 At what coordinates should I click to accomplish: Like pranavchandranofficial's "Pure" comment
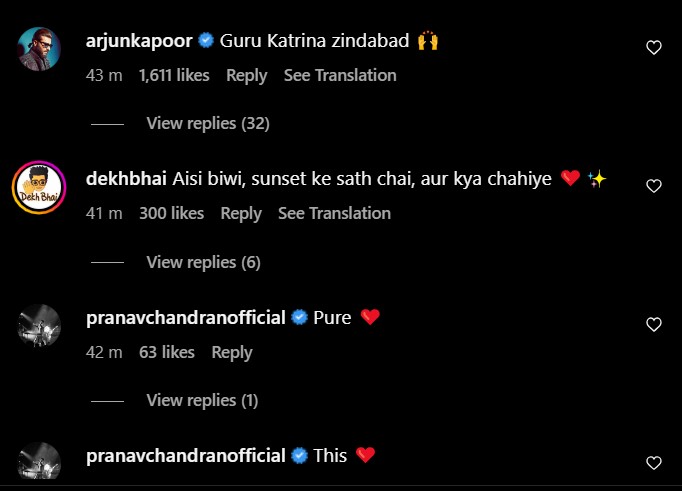[x=653, y=324]
